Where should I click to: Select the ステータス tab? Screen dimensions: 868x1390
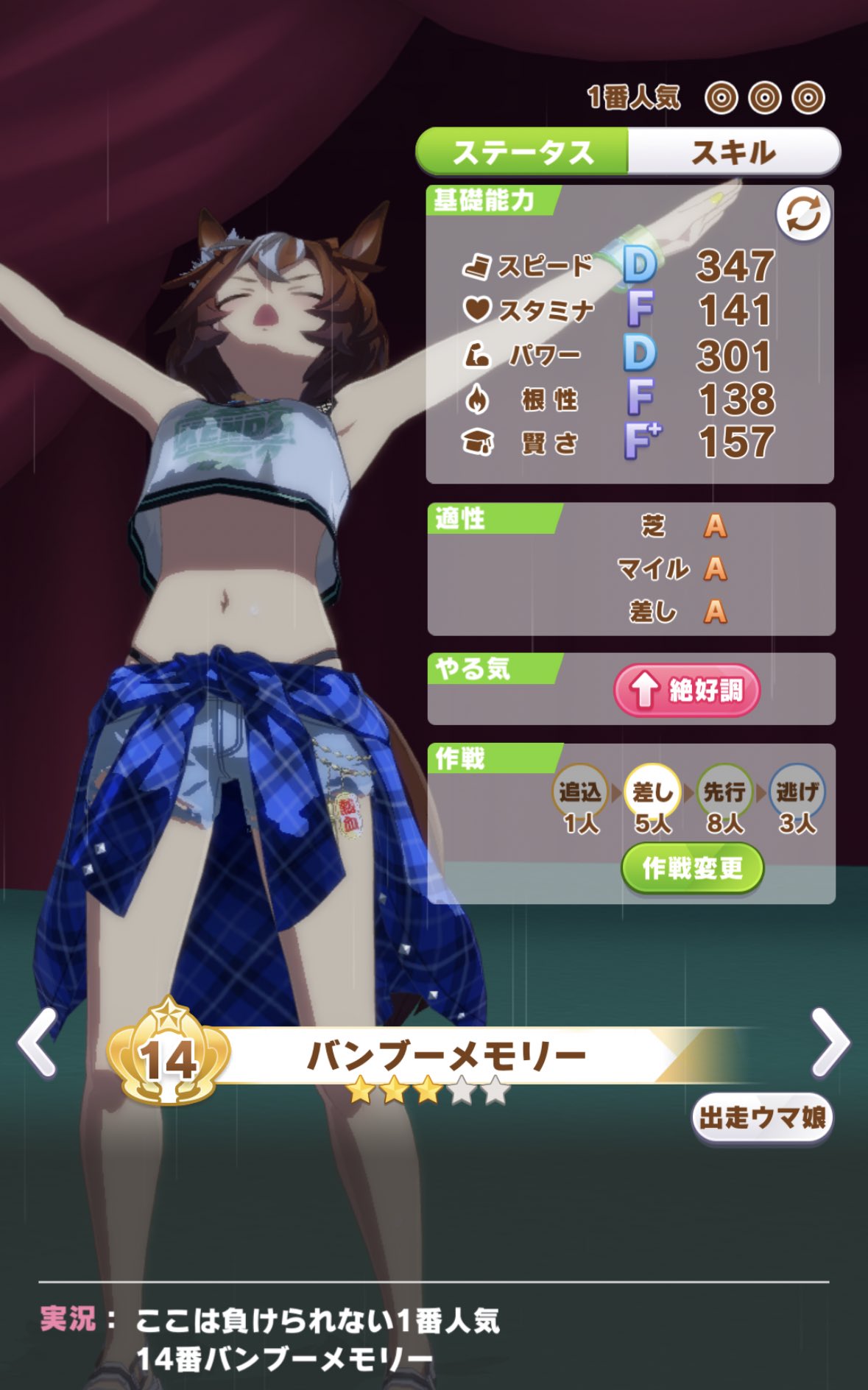click(x=523, y=152)
